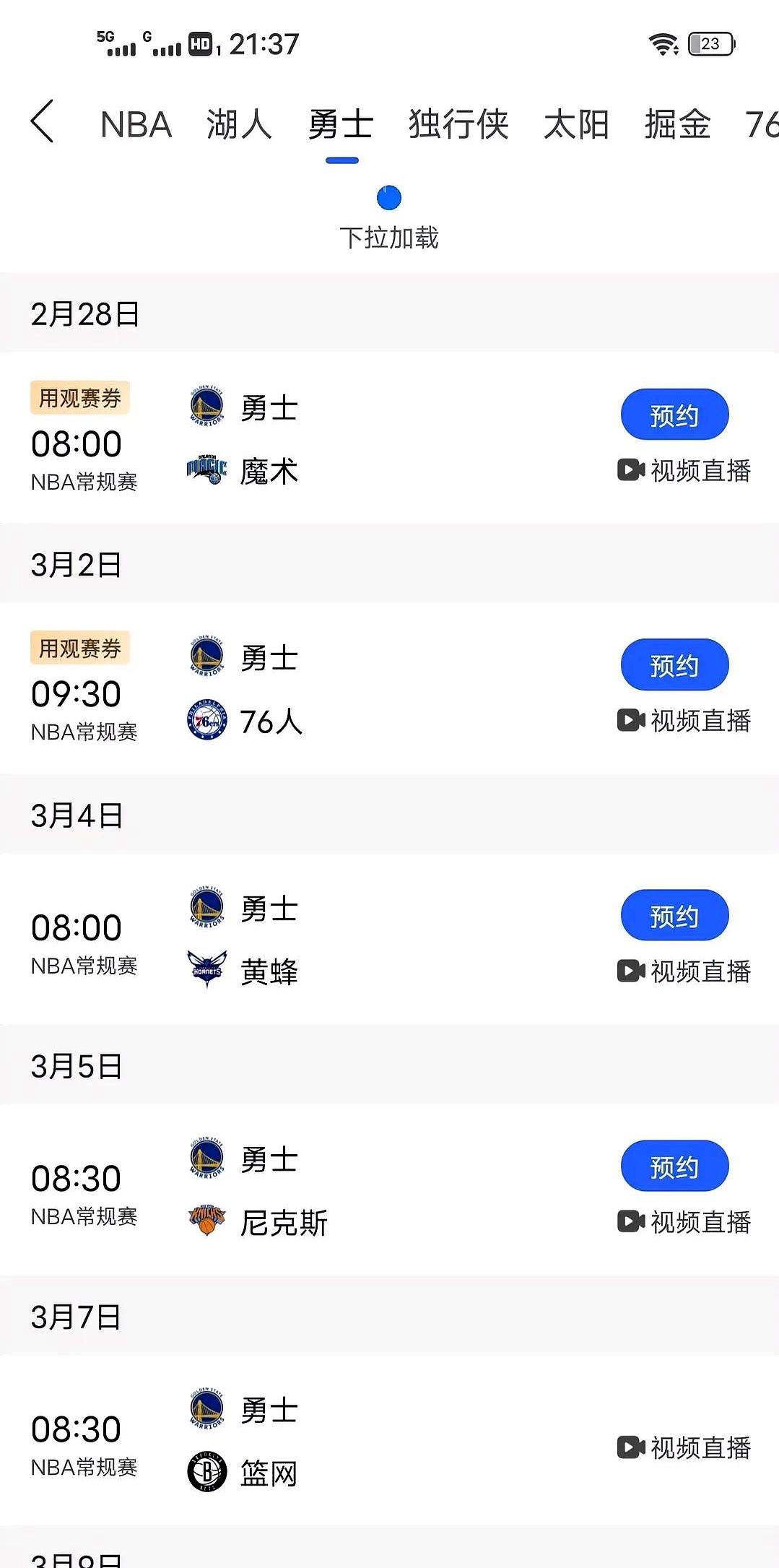This screenshot has height=1568, width=779.
Task: Click the Warriors logo in the Feb 28 game
Action: tap(206, 407)
